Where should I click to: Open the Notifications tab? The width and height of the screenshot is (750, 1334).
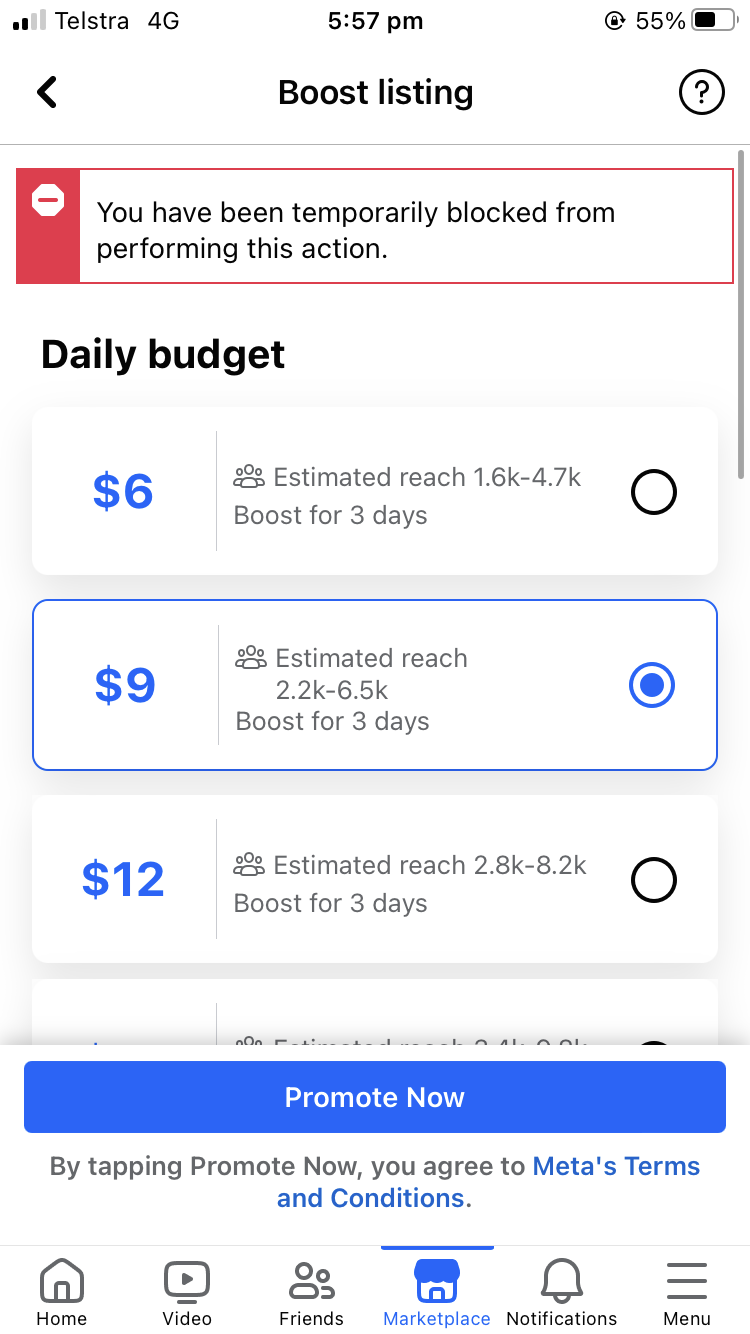pos(562,1293)
